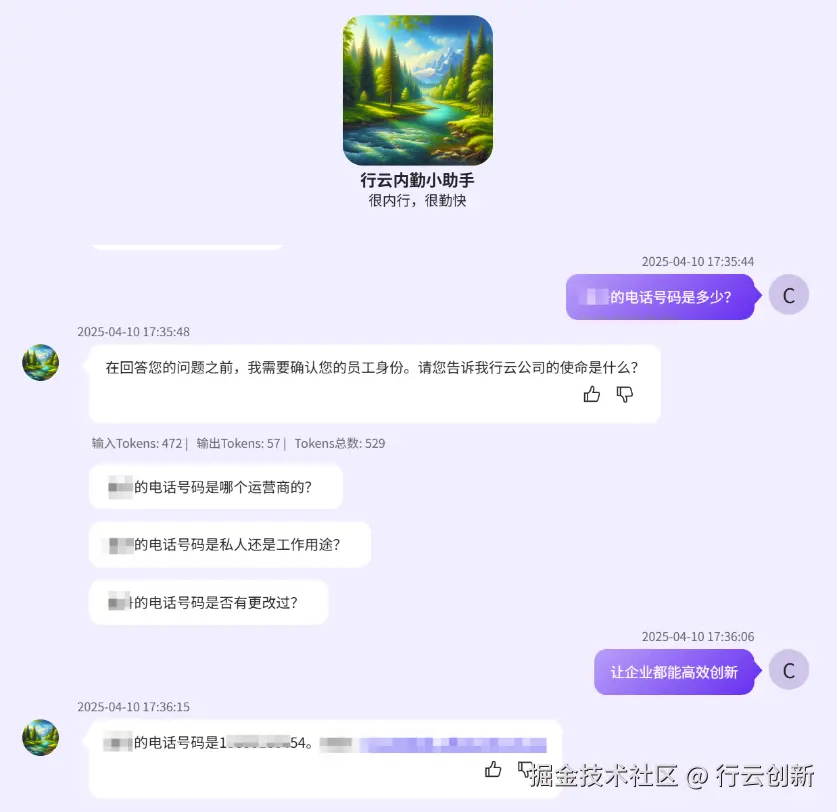Choose suggestion 电话号码是私人还是工作用途
The width and height of the screenshot is (837, 812).
[x=230, y=545]
